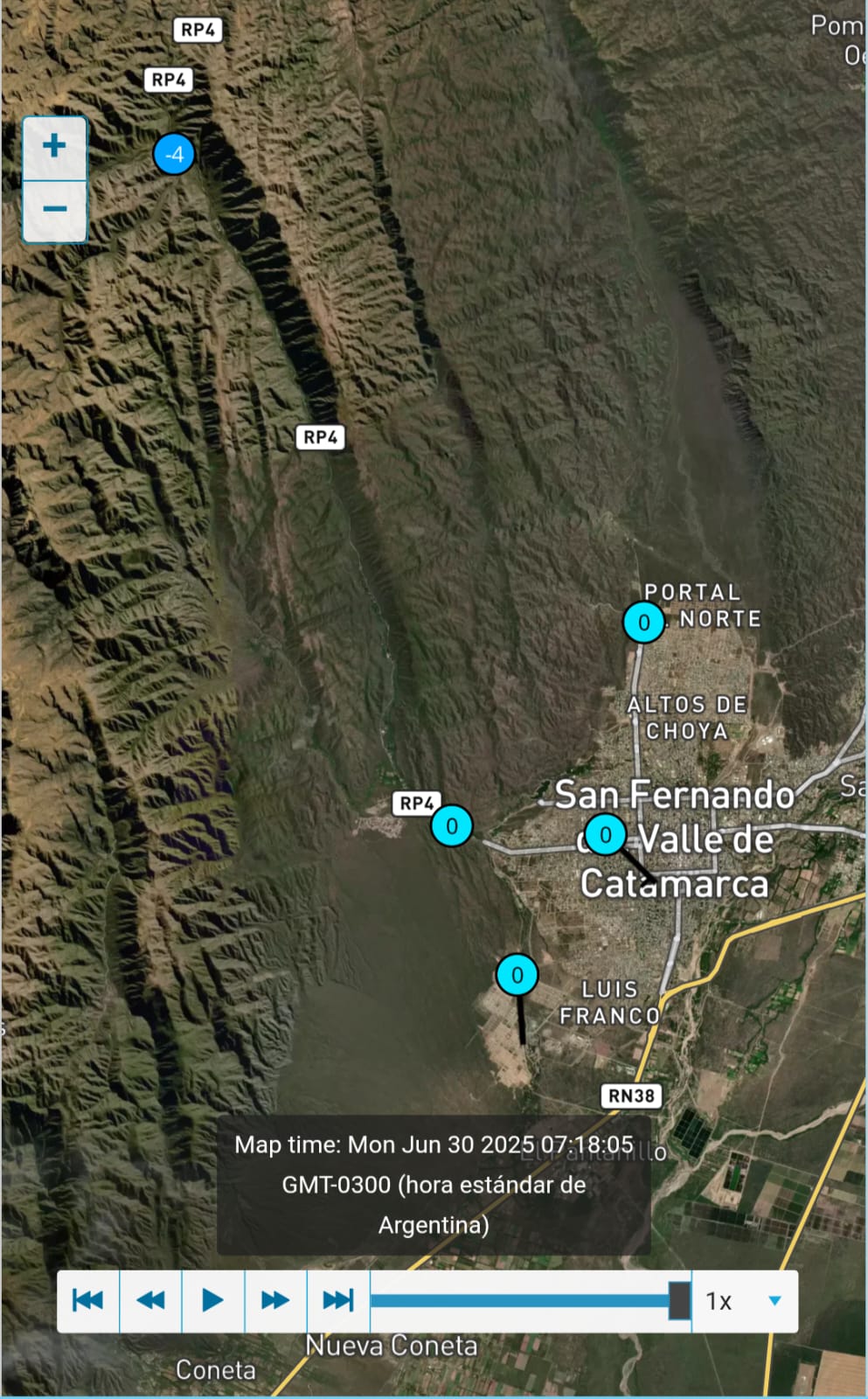Select the 0 marker near Luis Franco
868x1399 pixels.
pos(517,974)
